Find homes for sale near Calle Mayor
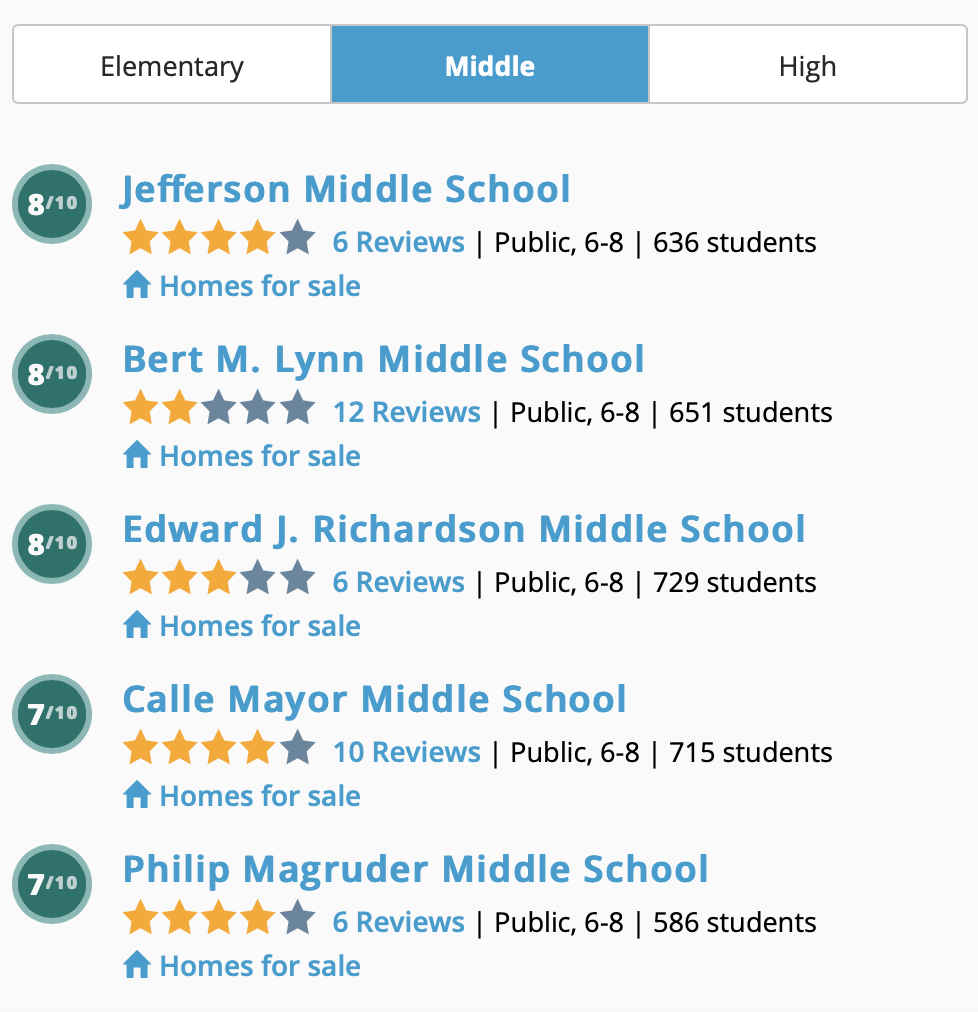The image size is (978, 1012). (x=259, y=796)
